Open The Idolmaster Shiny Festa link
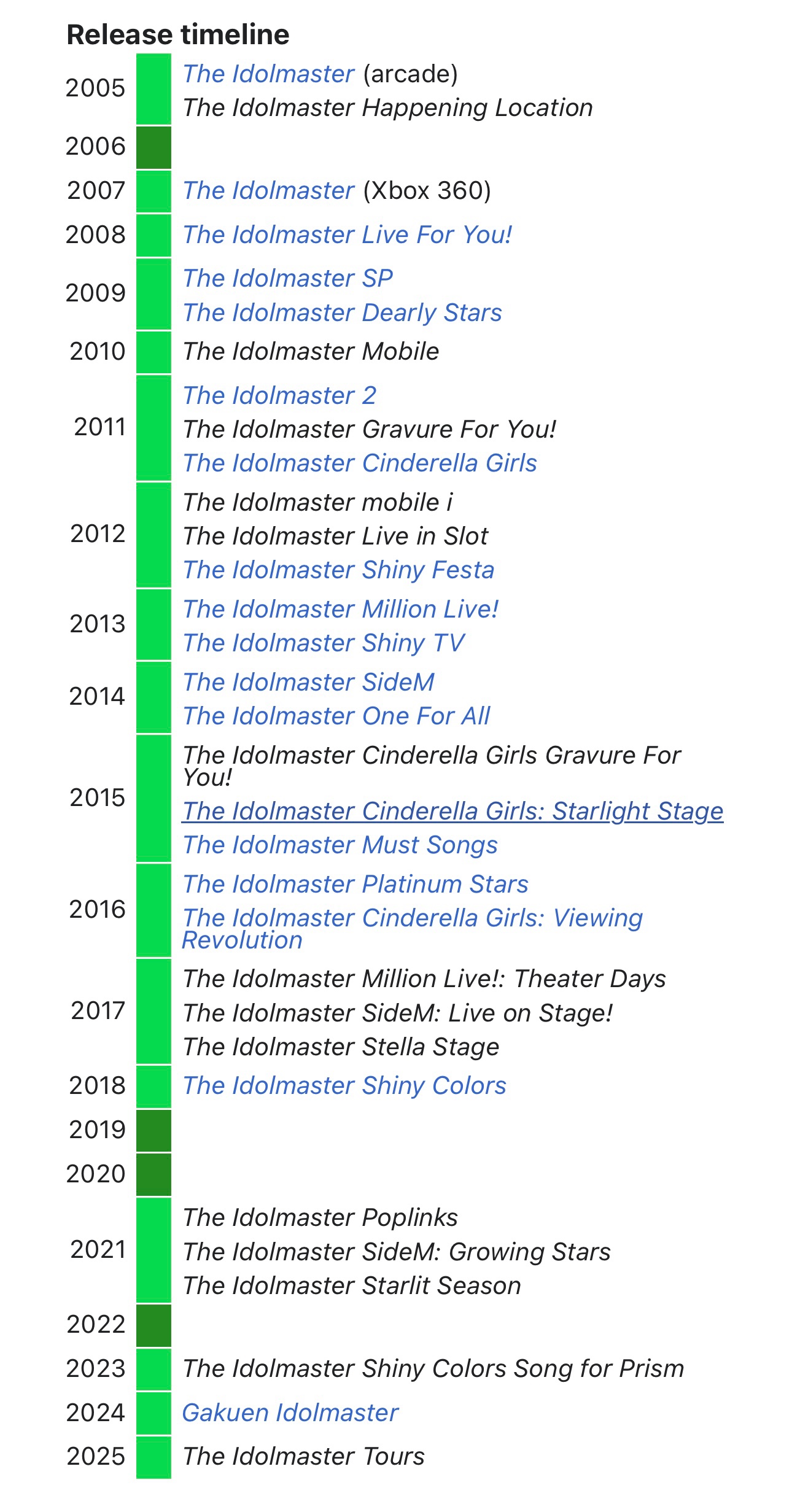The height and width of the screenshot is (1512, 792). tap(338, 570)
